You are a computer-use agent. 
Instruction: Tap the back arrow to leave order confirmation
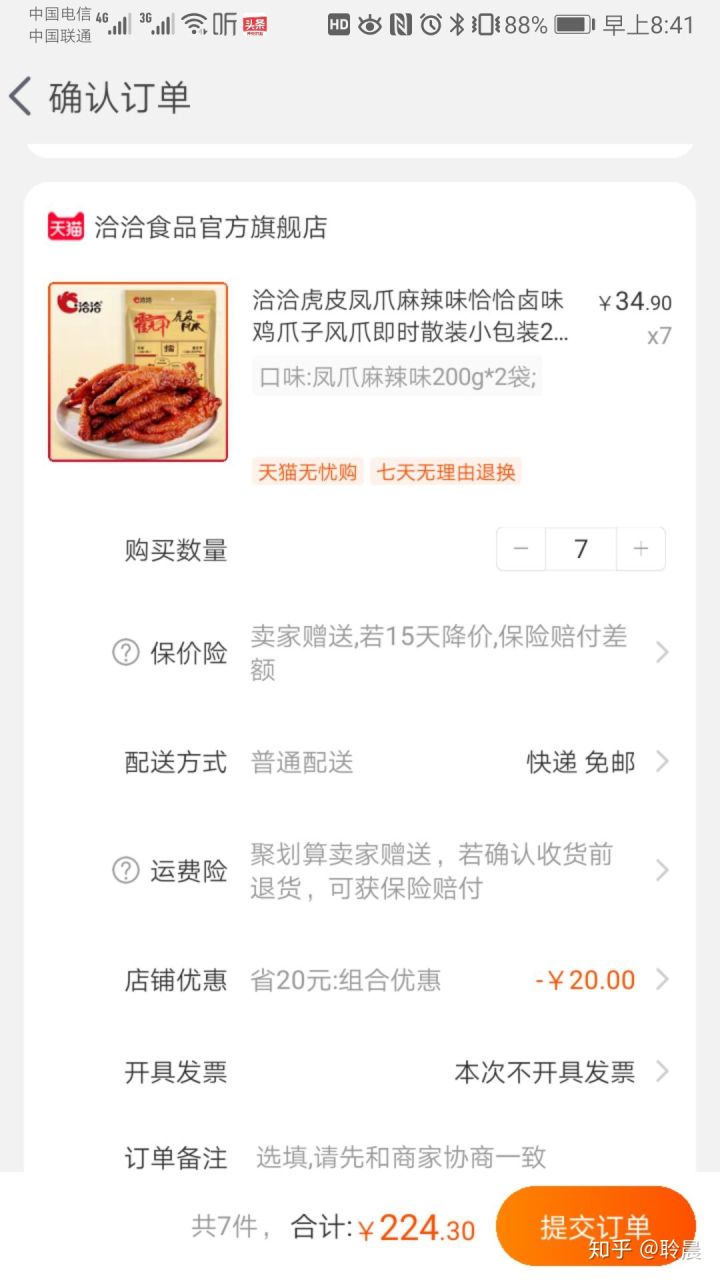click(x=22, y=97)
